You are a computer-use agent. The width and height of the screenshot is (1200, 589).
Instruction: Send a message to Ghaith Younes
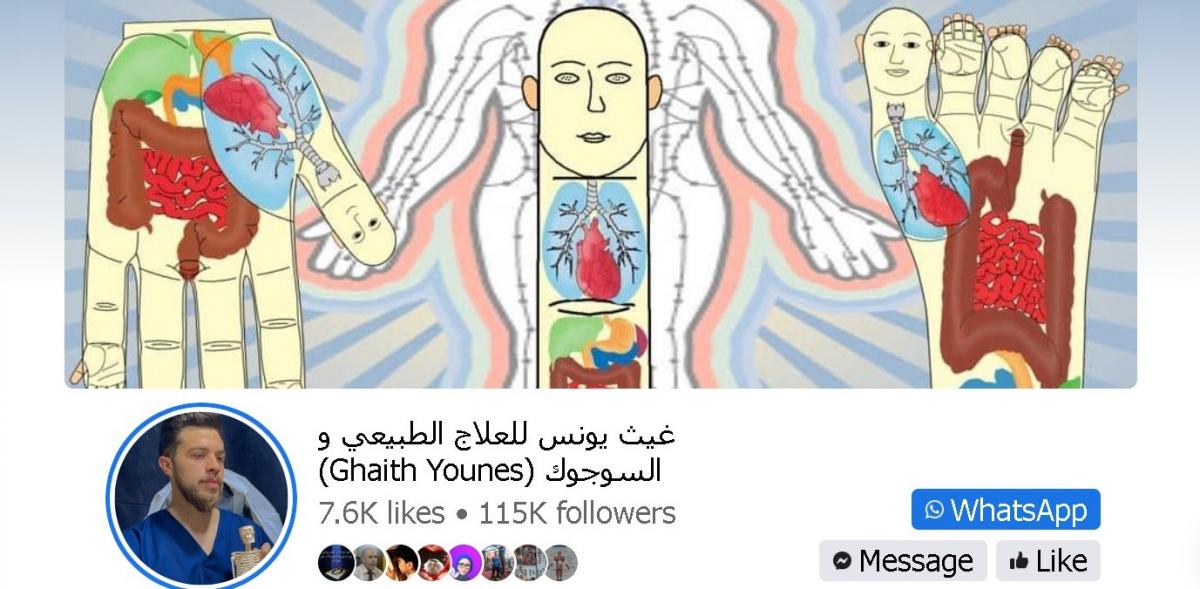click(902, 561)
